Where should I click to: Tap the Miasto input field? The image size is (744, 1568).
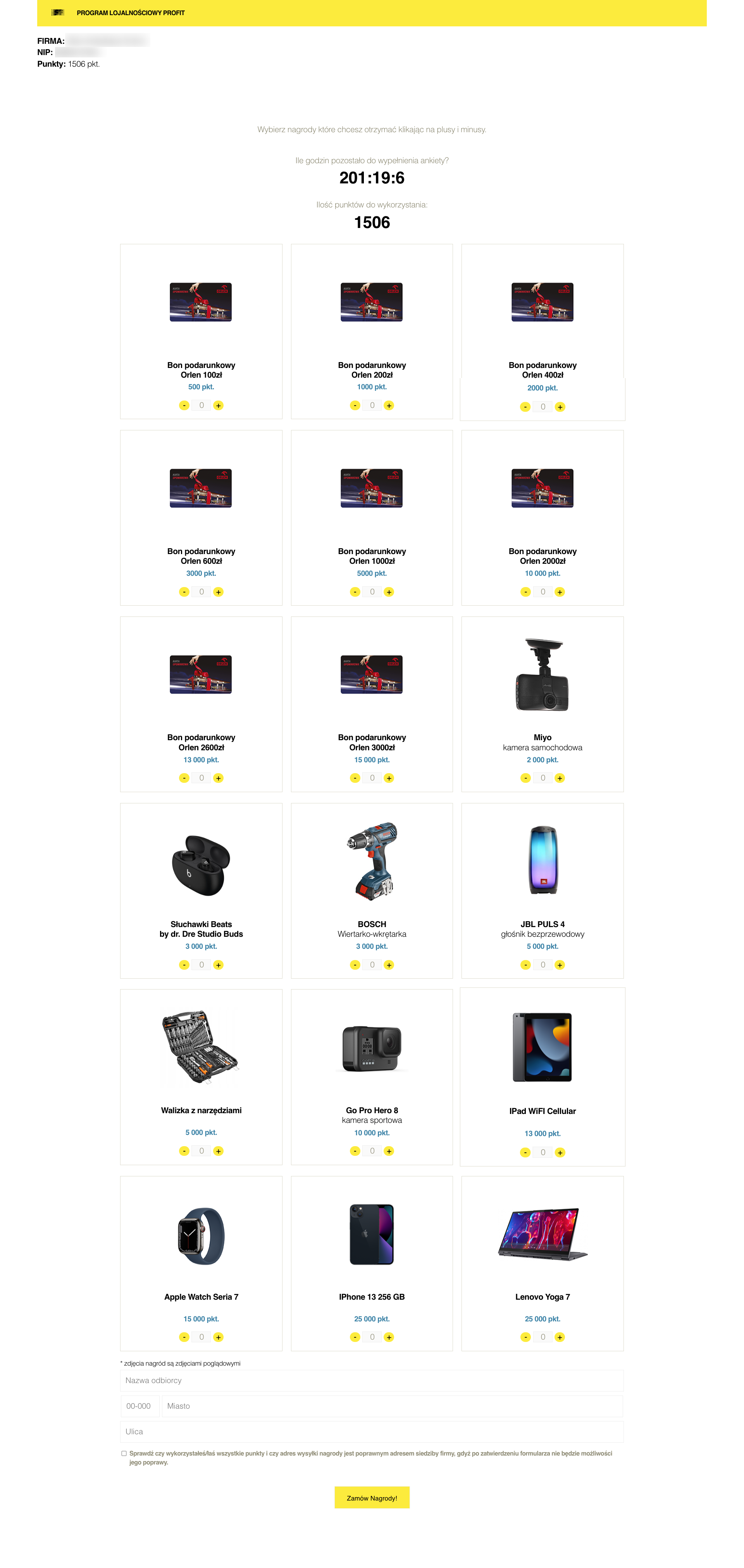click(392, 1406)
